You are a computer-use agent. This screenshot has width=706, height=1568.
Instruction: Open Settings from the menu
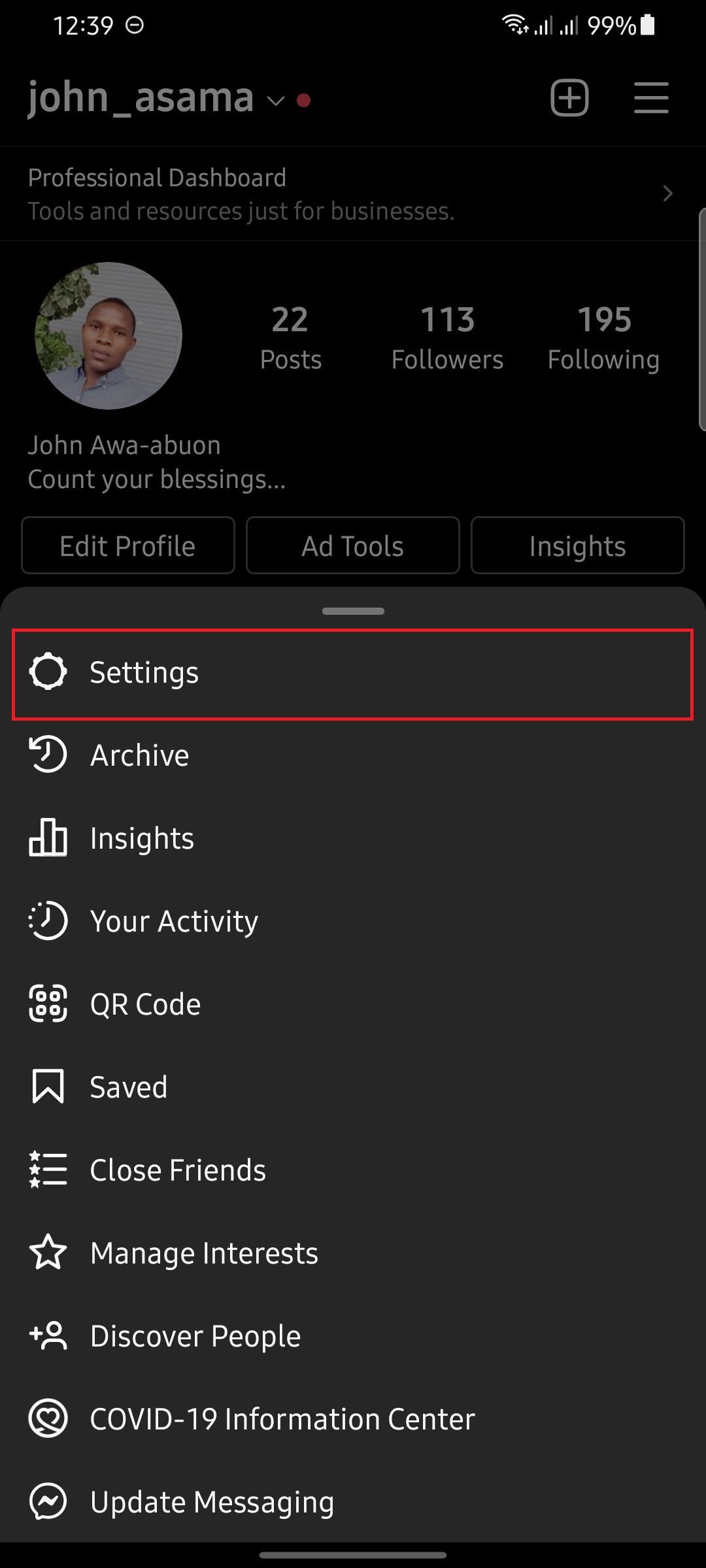pyautogui.click(x=144, y=673)
